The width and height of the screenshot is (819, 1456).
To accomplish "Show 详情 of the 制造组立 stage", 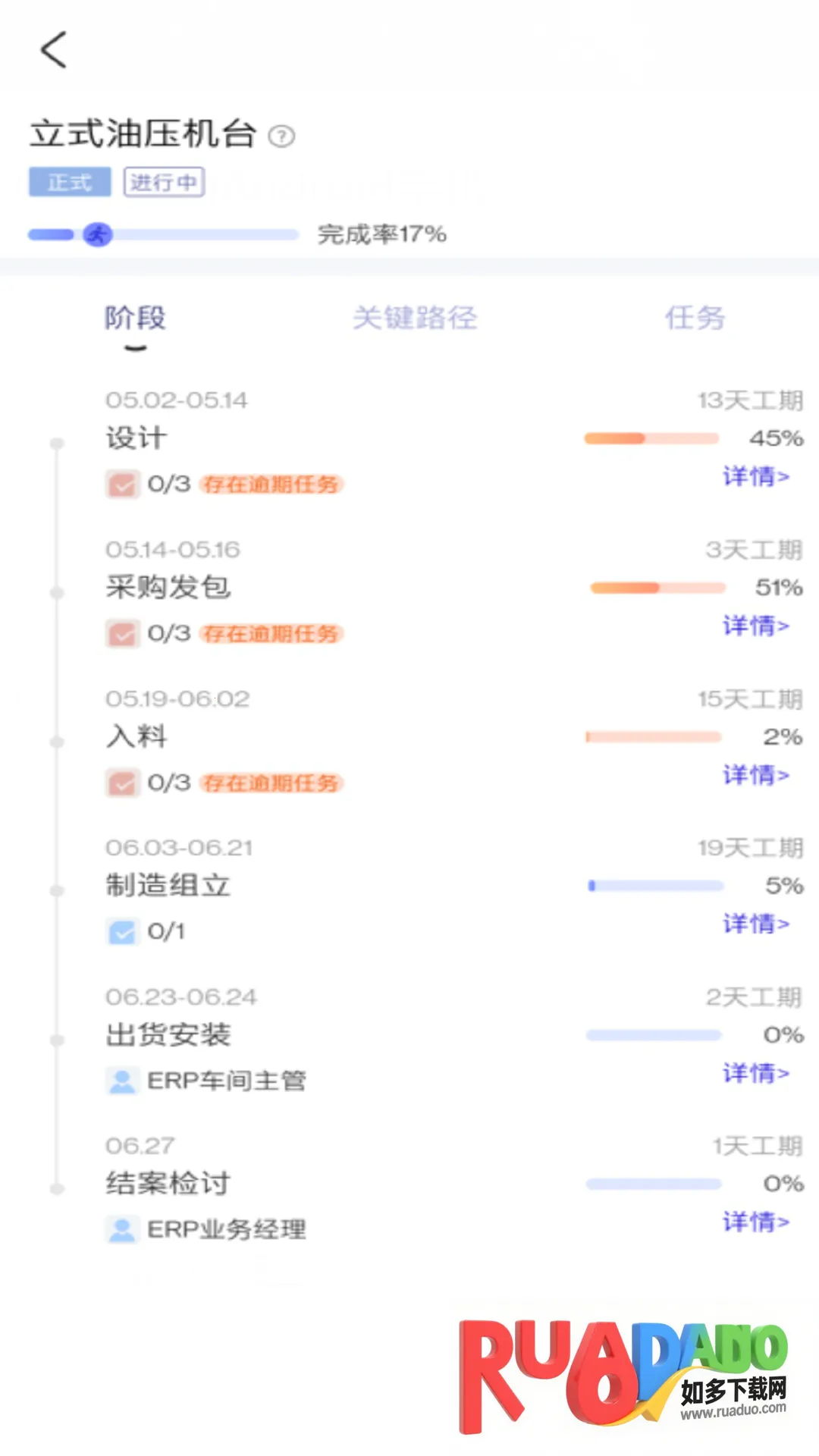I will point(755,924).
